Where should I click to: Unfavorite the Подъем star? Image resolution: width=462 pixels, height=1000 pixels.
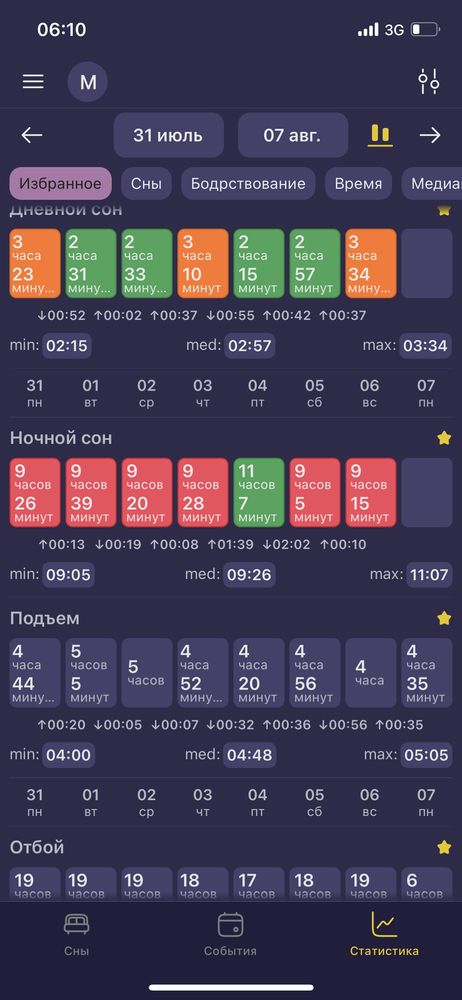coord(444,618)
